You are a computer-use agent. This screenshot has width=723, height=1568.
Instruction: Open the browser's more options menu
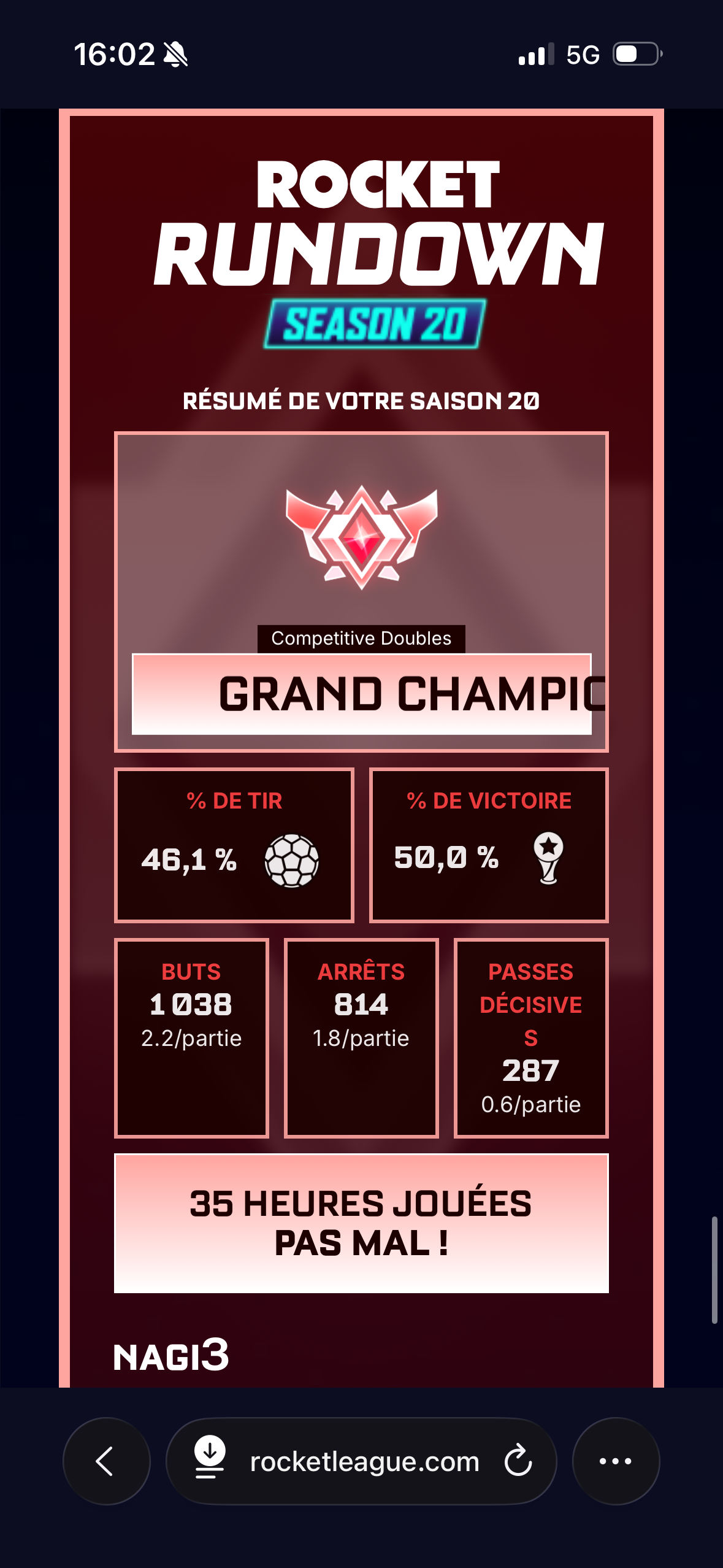(615, 1461)
